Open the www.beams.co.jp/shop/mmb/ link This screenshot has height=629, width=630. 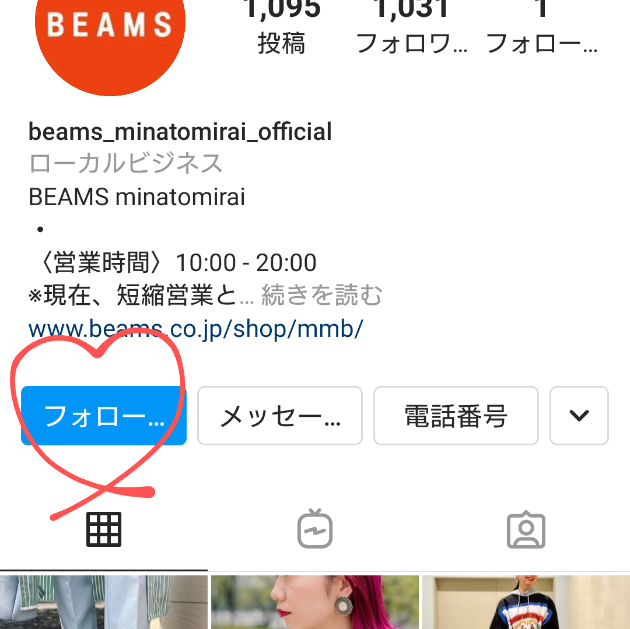(x=195, y=328)
